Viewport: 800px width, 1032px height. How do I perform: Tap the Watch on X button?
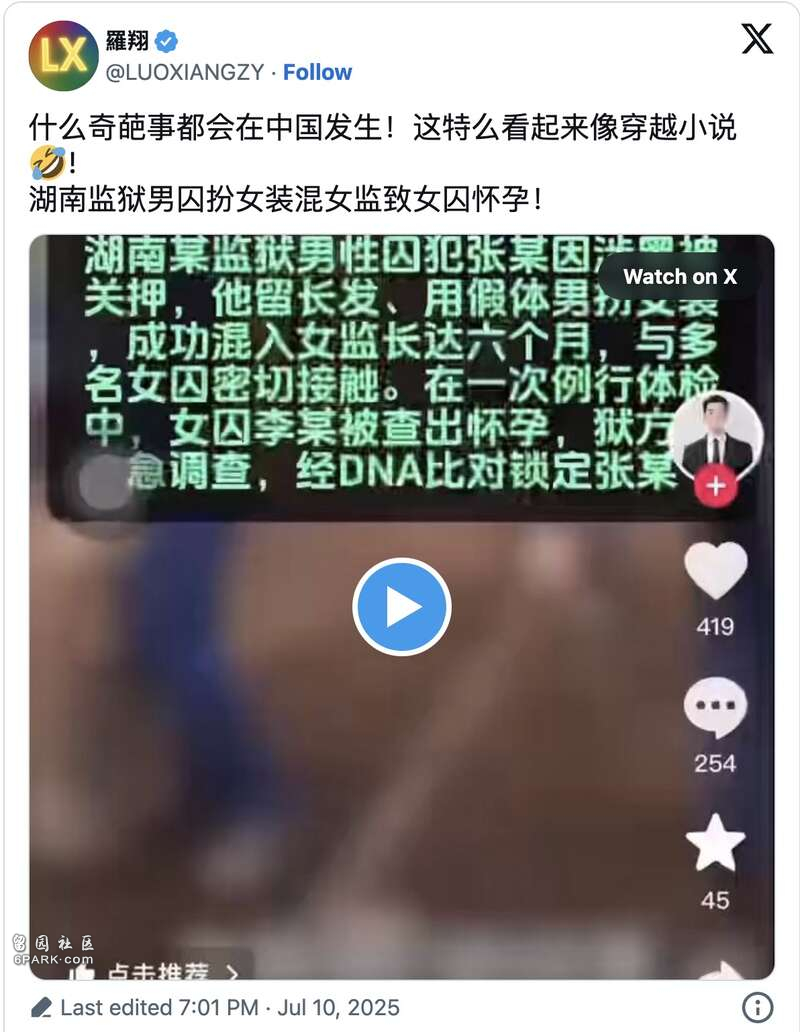tap(680, 277)
